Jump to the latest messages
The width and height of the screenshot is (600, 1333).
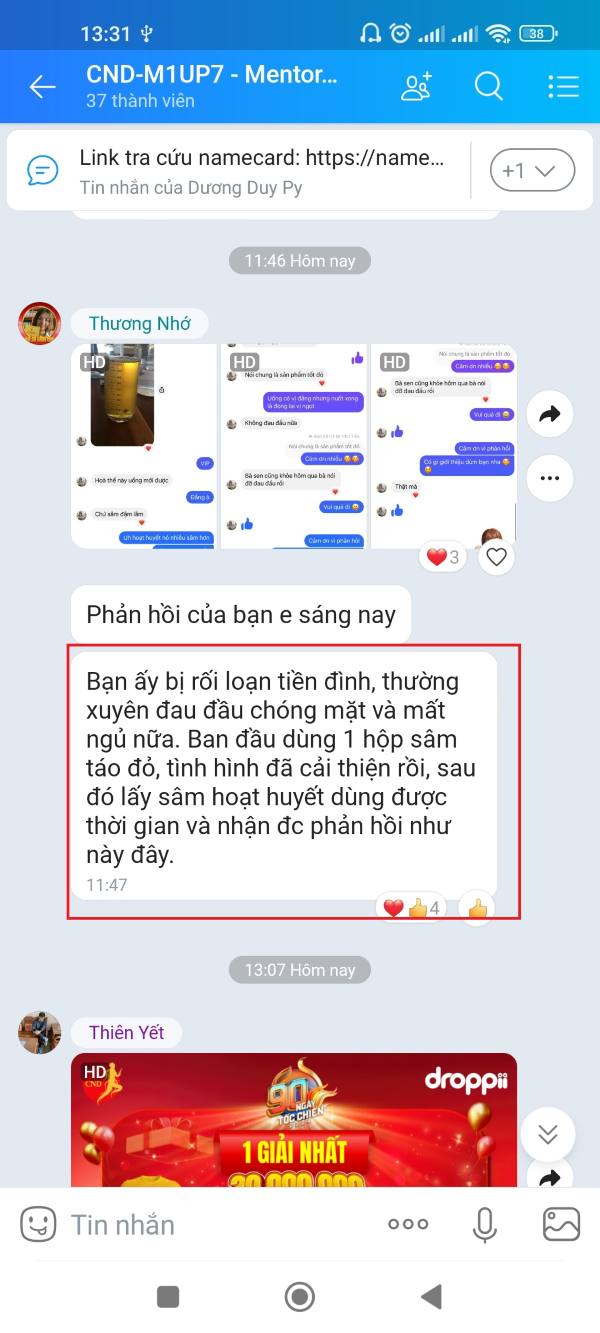click(x=548, y=1134)
